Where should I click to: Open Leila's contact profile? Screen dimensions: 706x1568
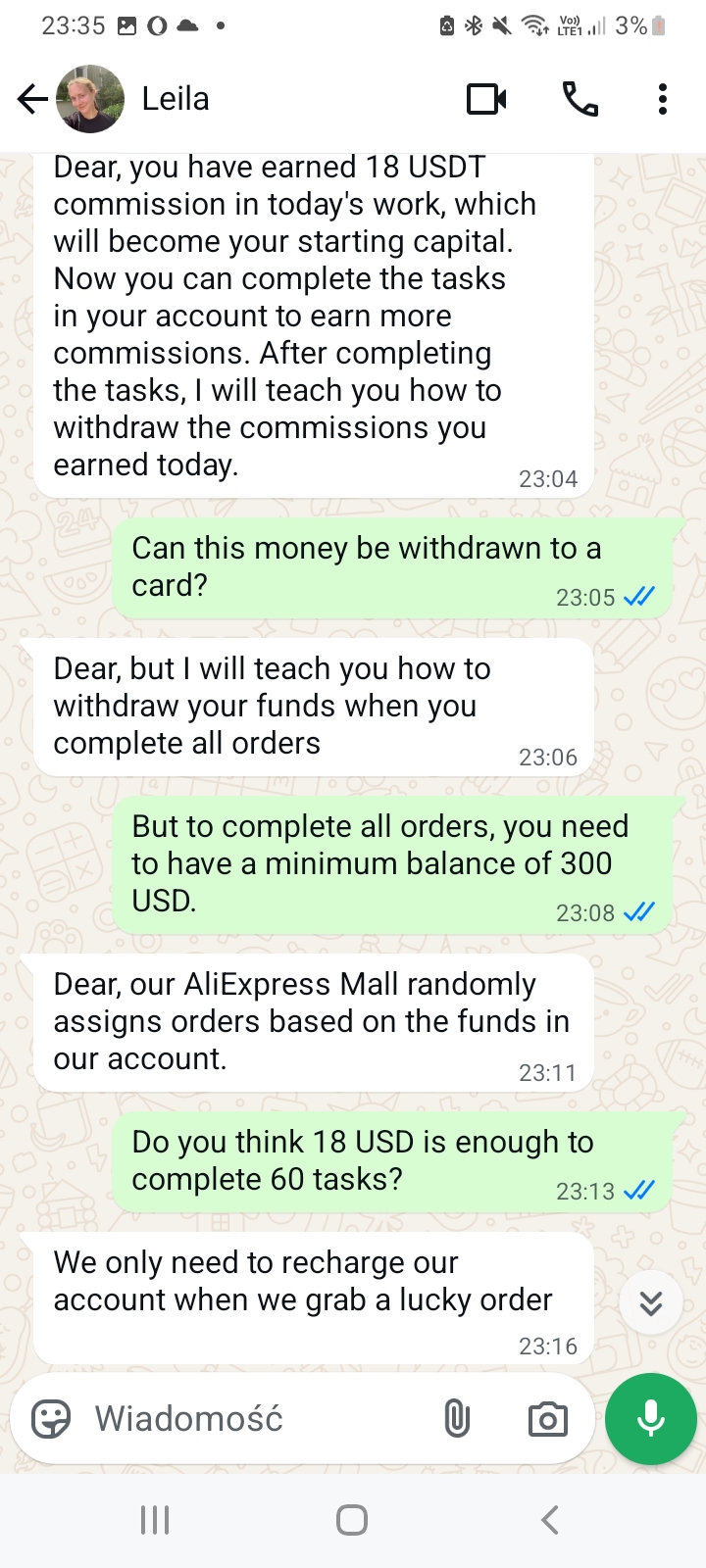(175, 99)
